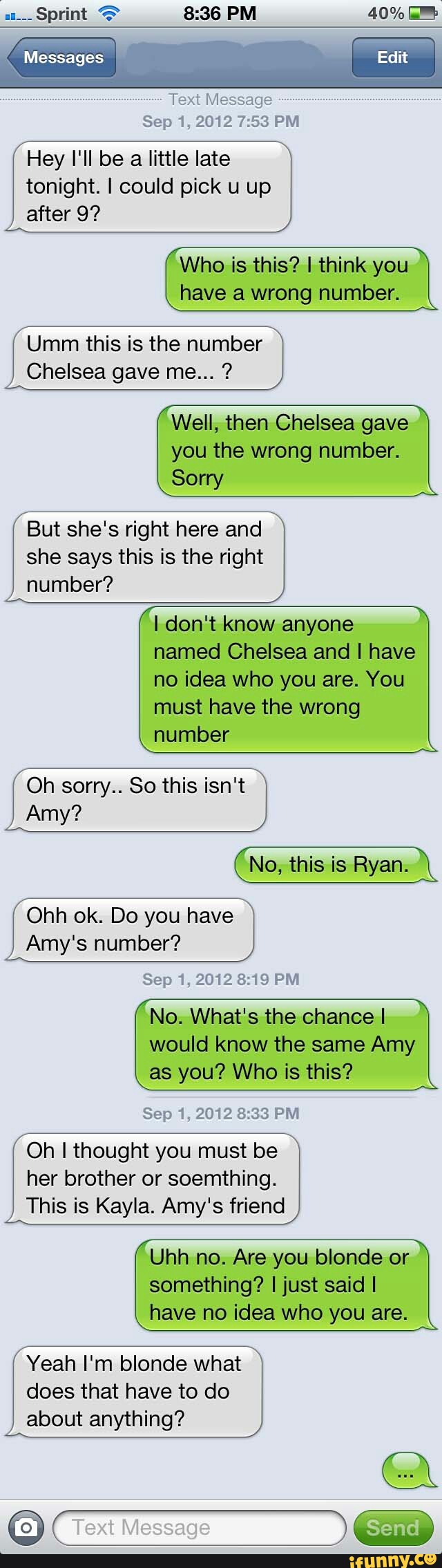The image size is (442, 1568).
Task: Send the message
Action: coord(392,1527)
